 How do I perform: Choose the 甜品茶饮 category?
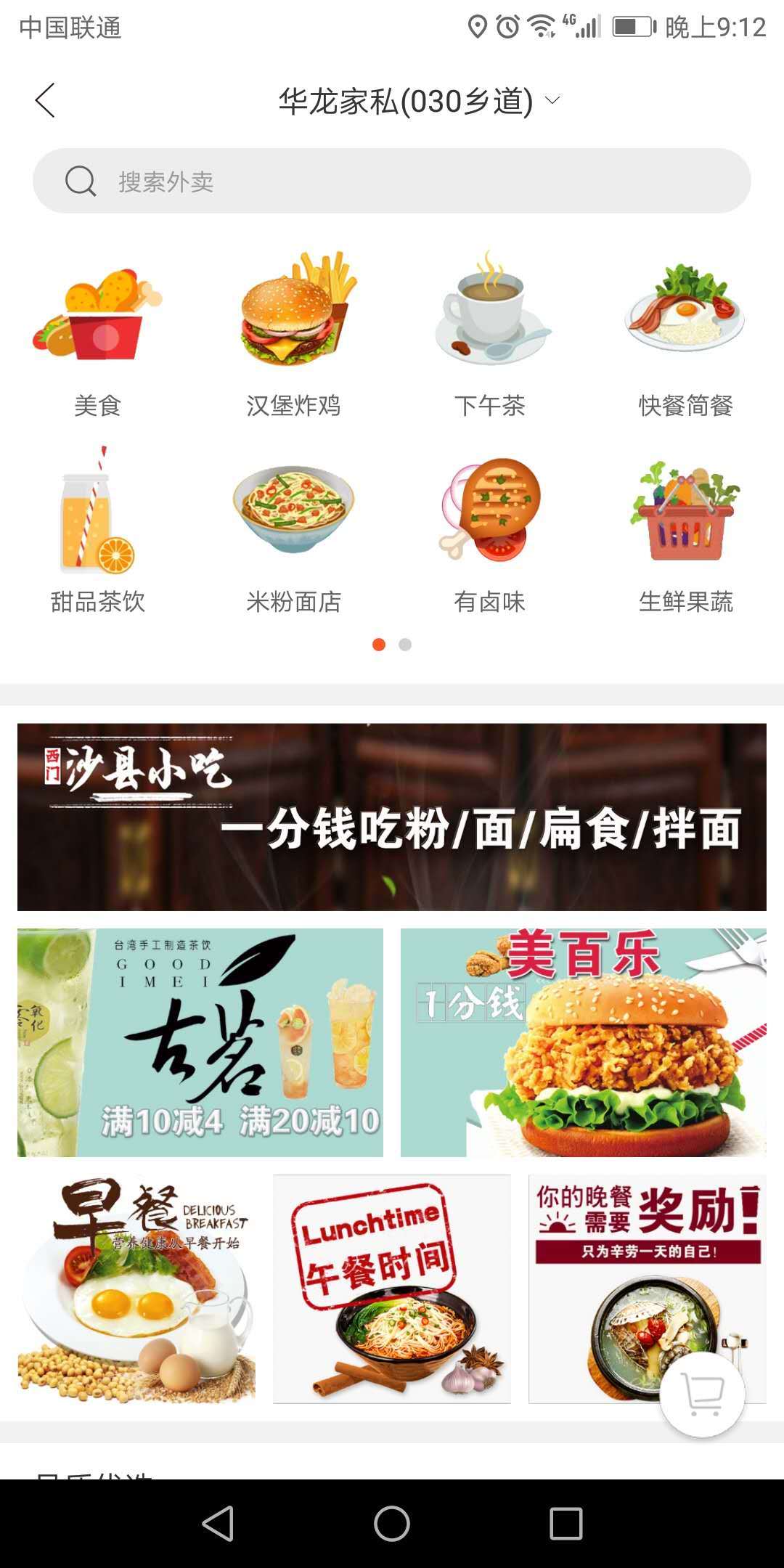coord(97,530)
